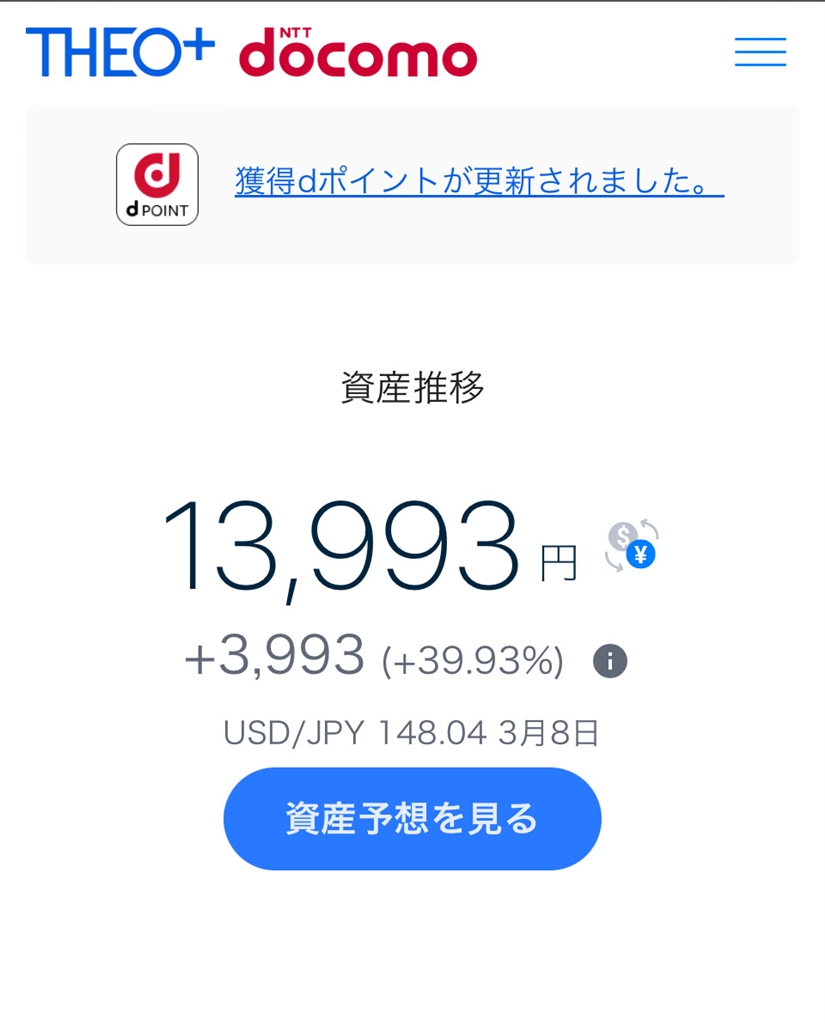Open the 獲得dポイントが更新されました link

pos(479,182)
